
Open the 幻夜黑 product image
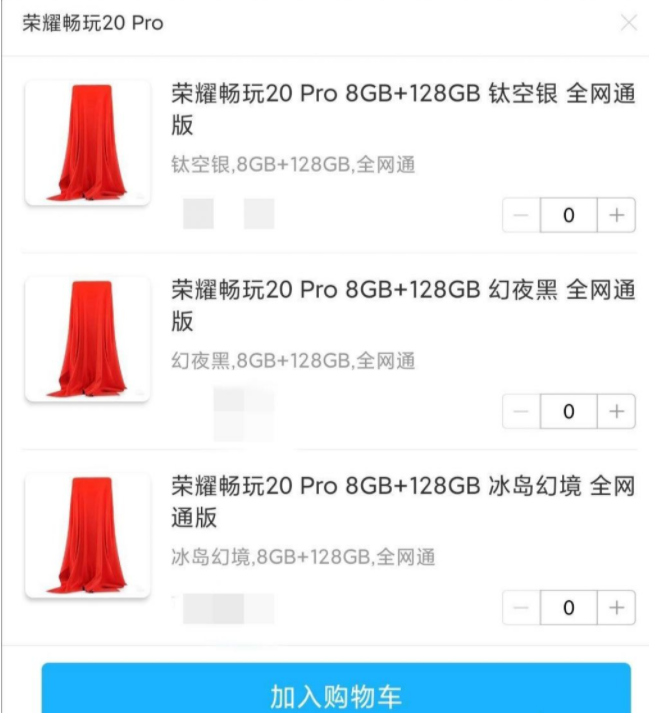[88, 340]
